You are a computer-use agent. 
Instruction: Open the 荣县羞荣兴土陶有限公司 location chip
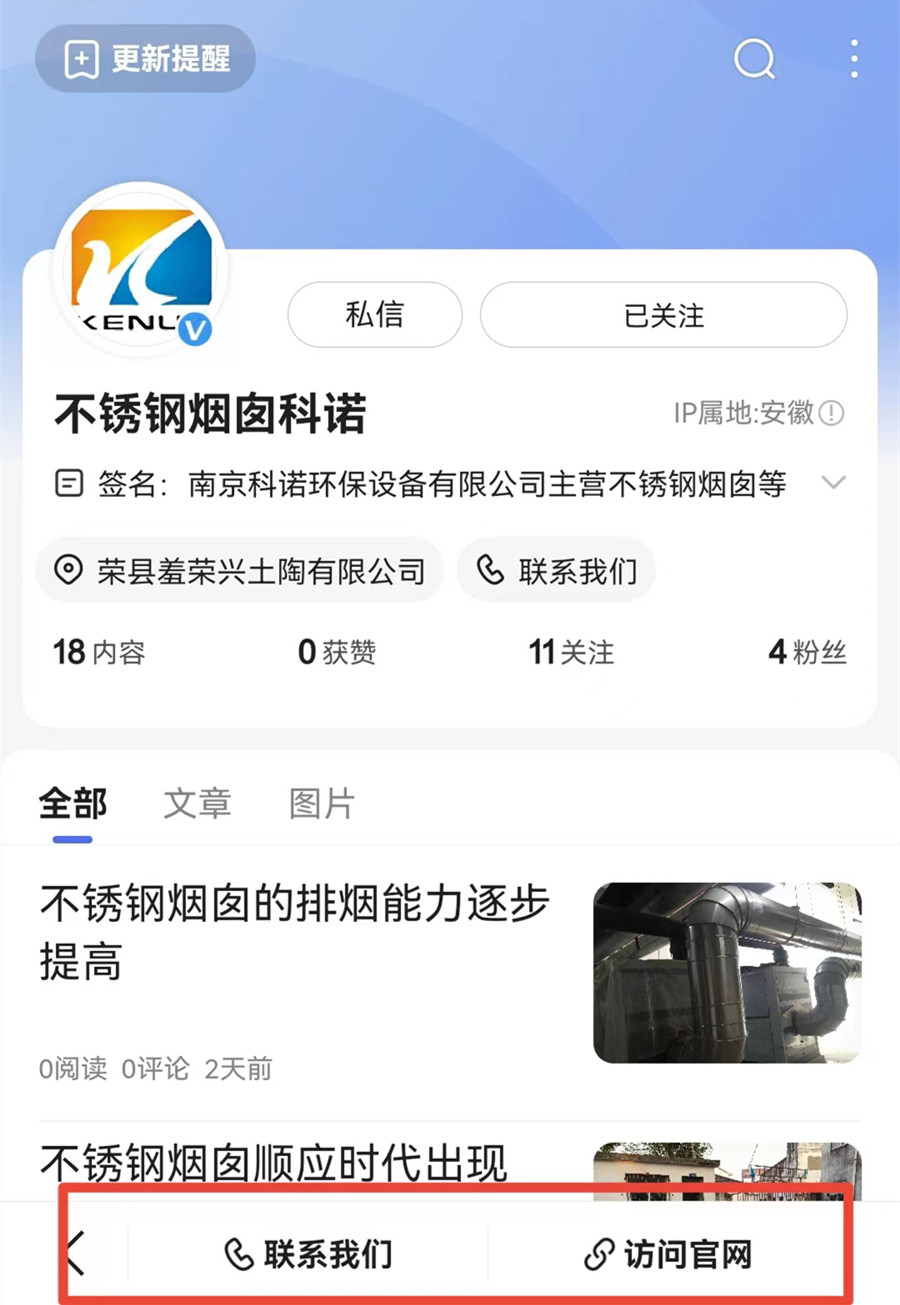[x=240, y=571]
